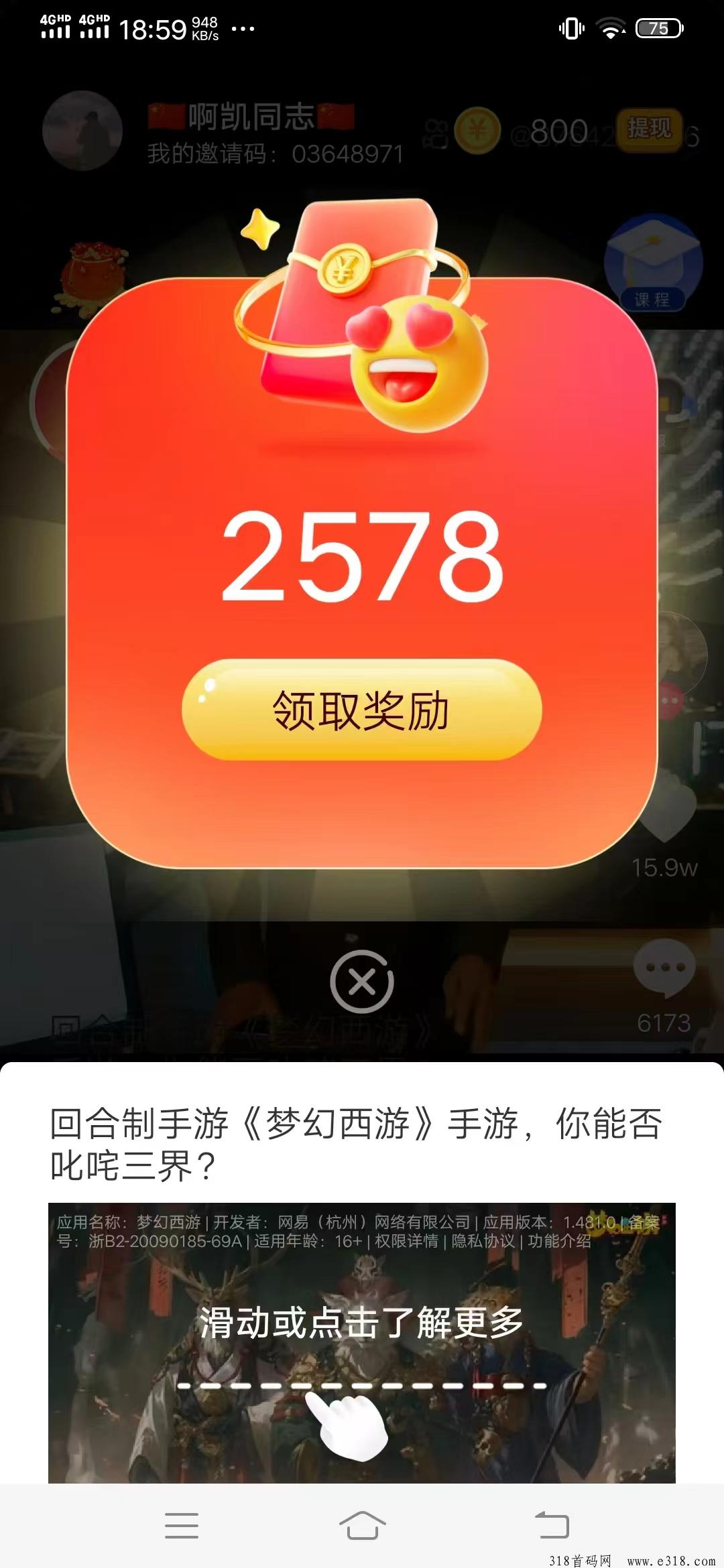Tap the system back button
This screenshot has height=1568, width=724.
click(x=552, y=1525)
